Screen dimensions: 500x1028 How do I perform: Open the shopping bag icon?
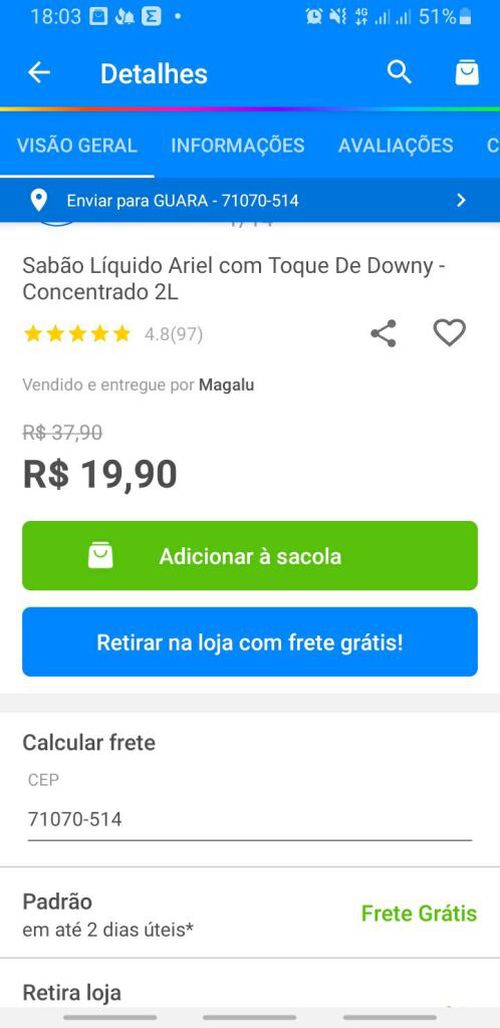(467, 73)
